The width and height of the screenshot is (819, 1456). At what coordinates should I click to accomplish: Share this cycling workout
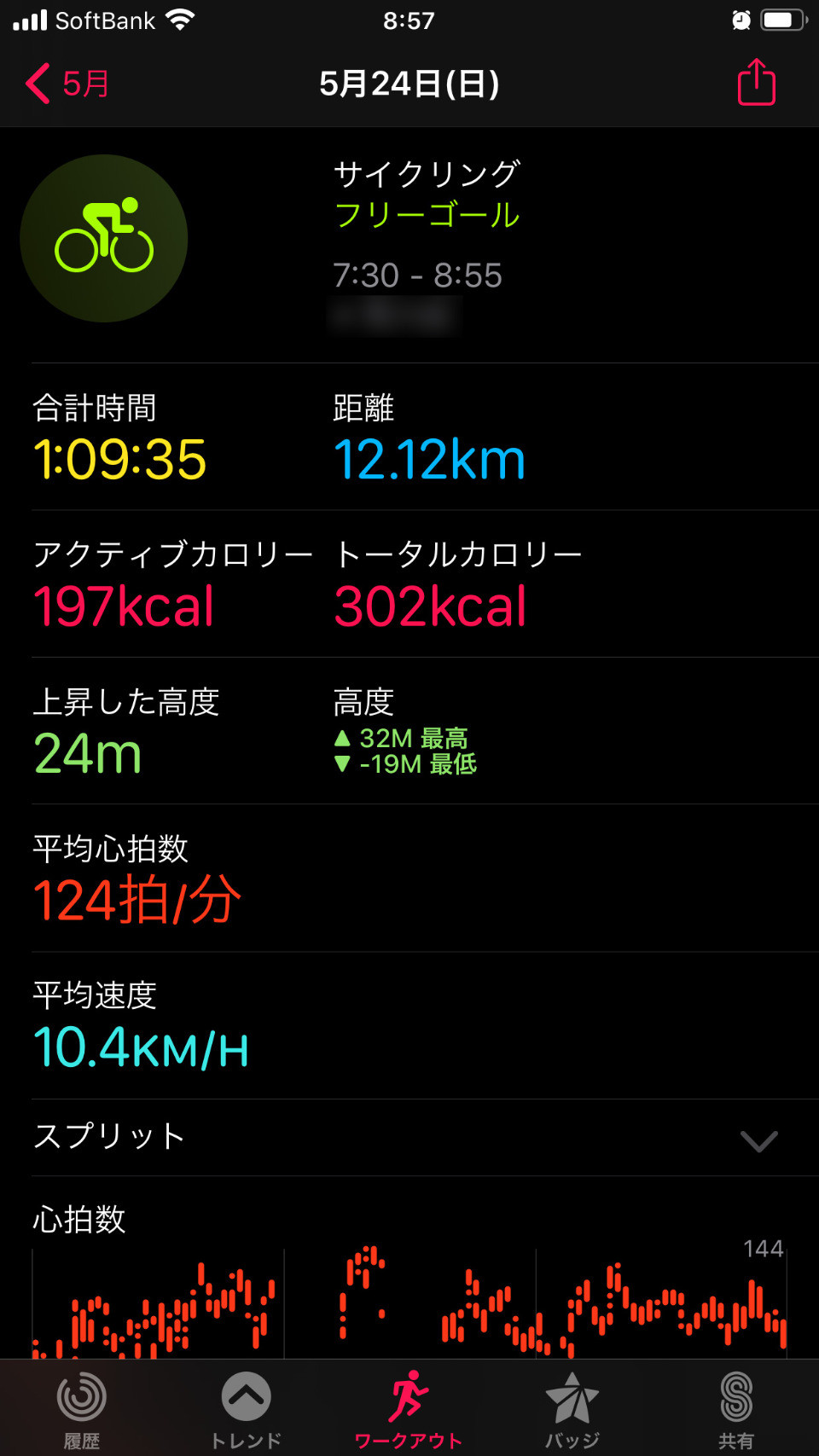(x=756, y=82)
